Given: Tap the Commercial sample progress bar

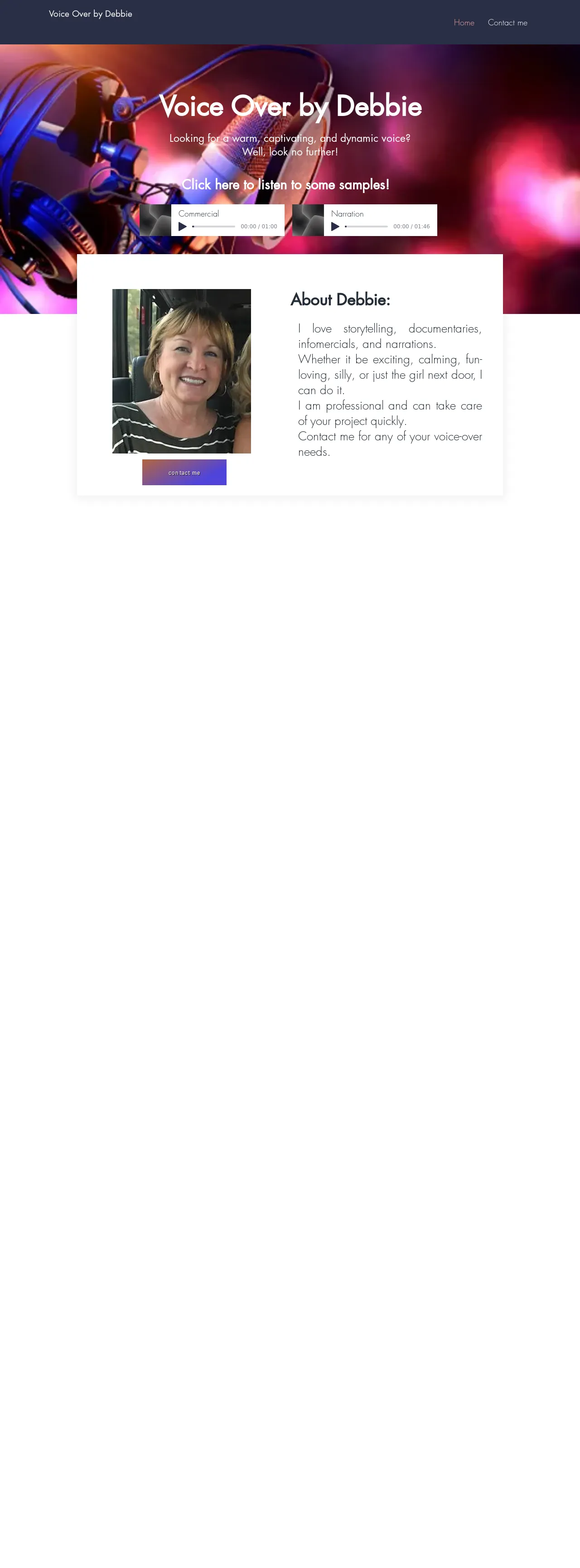Looking at the screenshot, I should (x=213, y=227).
